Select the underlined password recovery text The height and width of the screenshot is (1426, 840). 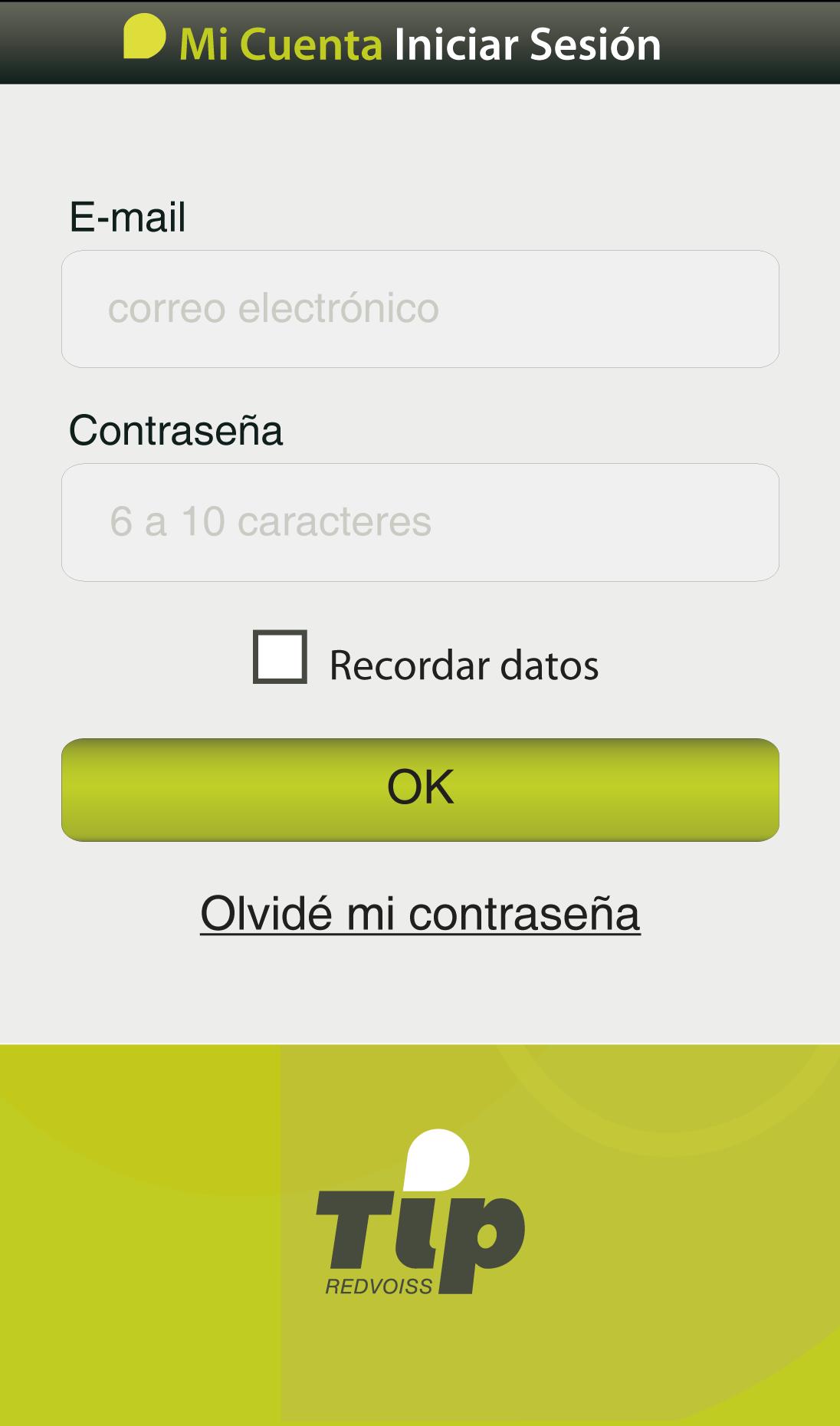click(x=420, y=913)
